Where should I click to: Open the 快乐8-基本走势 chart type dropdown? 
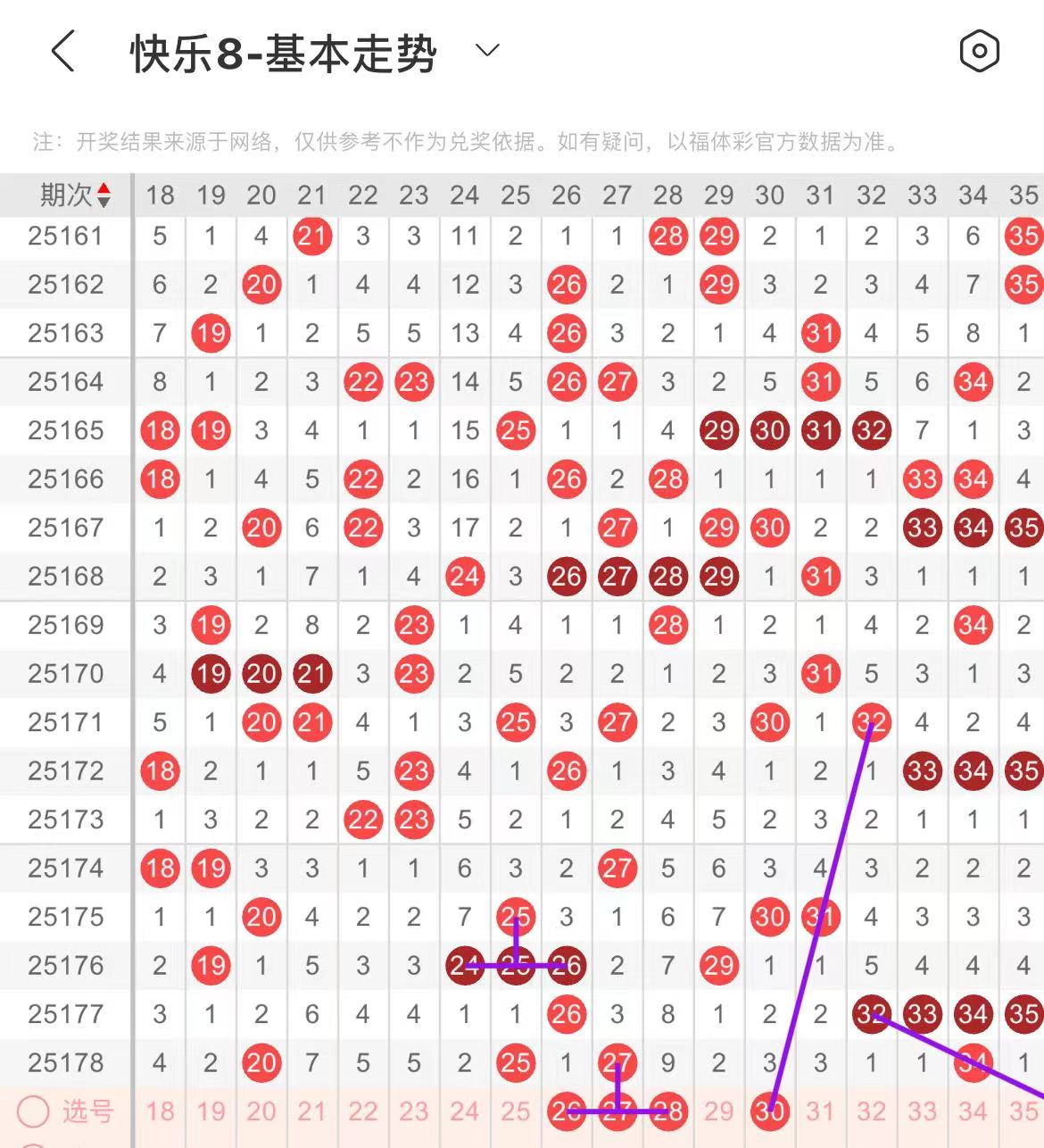coord(487,51)
